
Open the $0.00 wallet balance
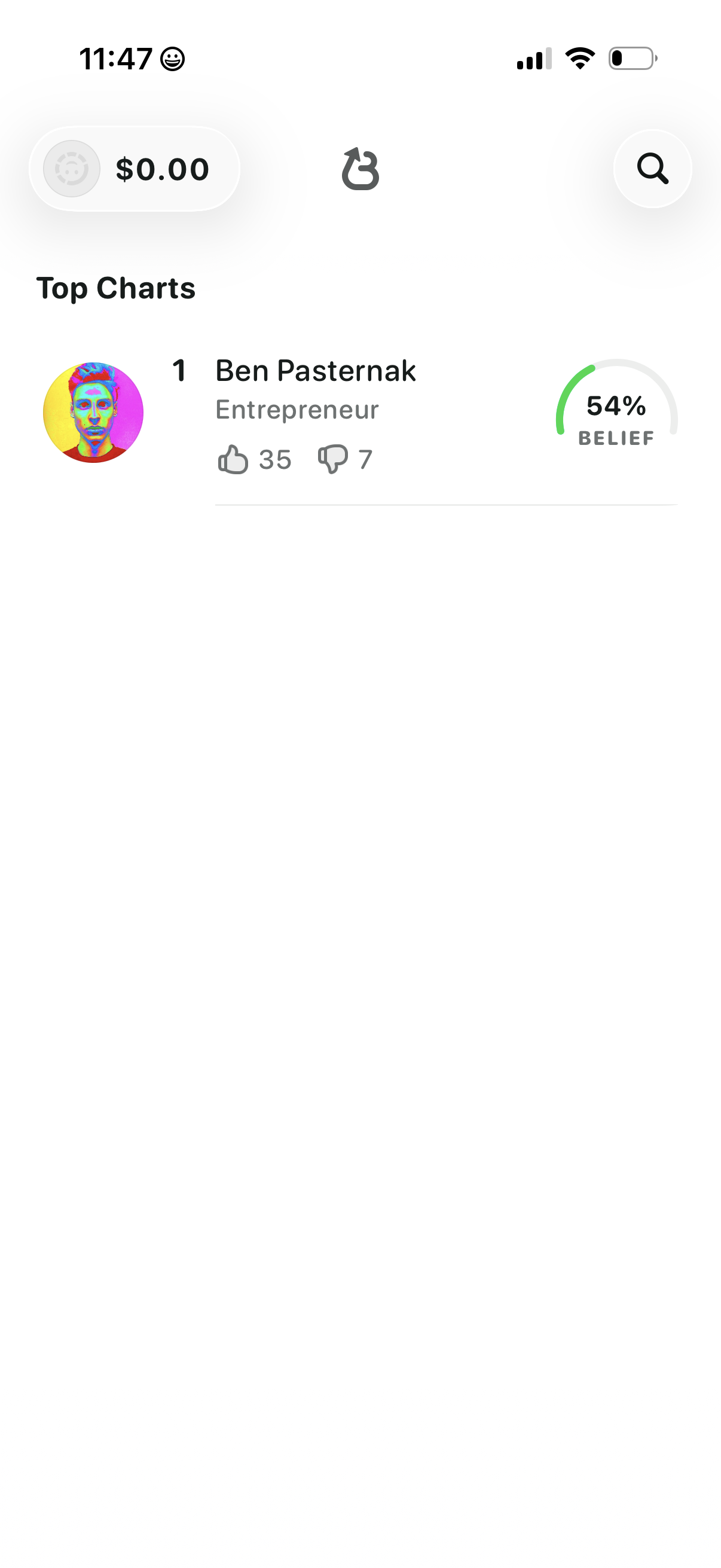(135, 169)
